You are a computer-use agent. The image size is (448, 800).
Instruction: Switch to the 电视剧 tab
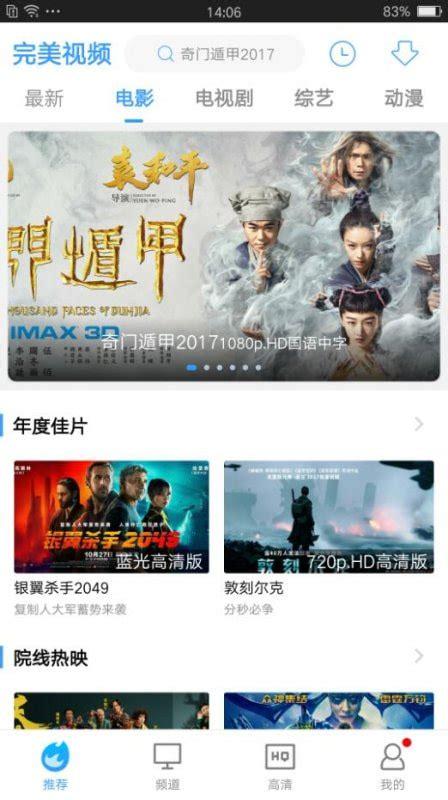[x=224, y=98]
